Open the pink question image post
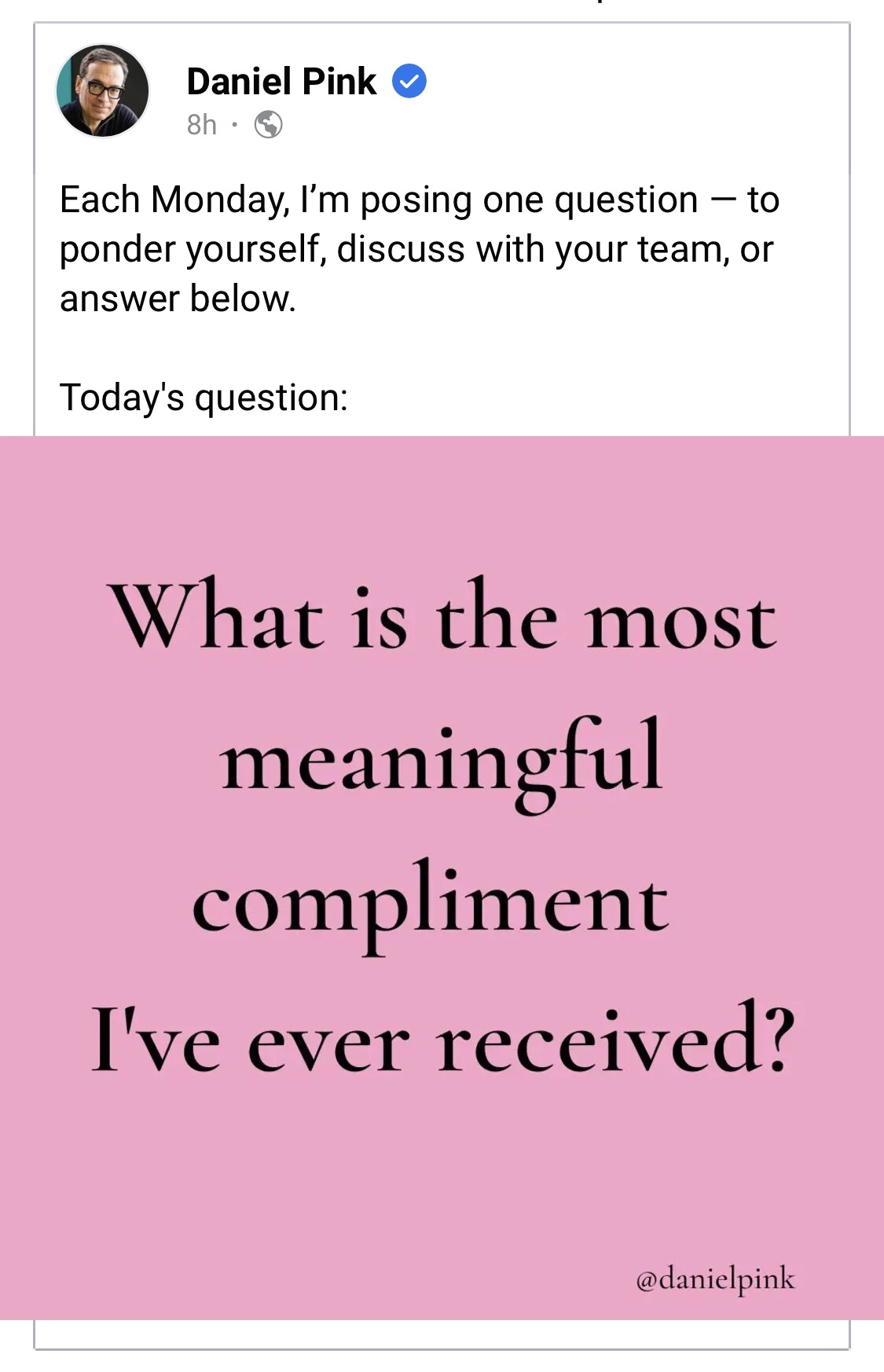The image size is (884, 1372). point(442,876)
